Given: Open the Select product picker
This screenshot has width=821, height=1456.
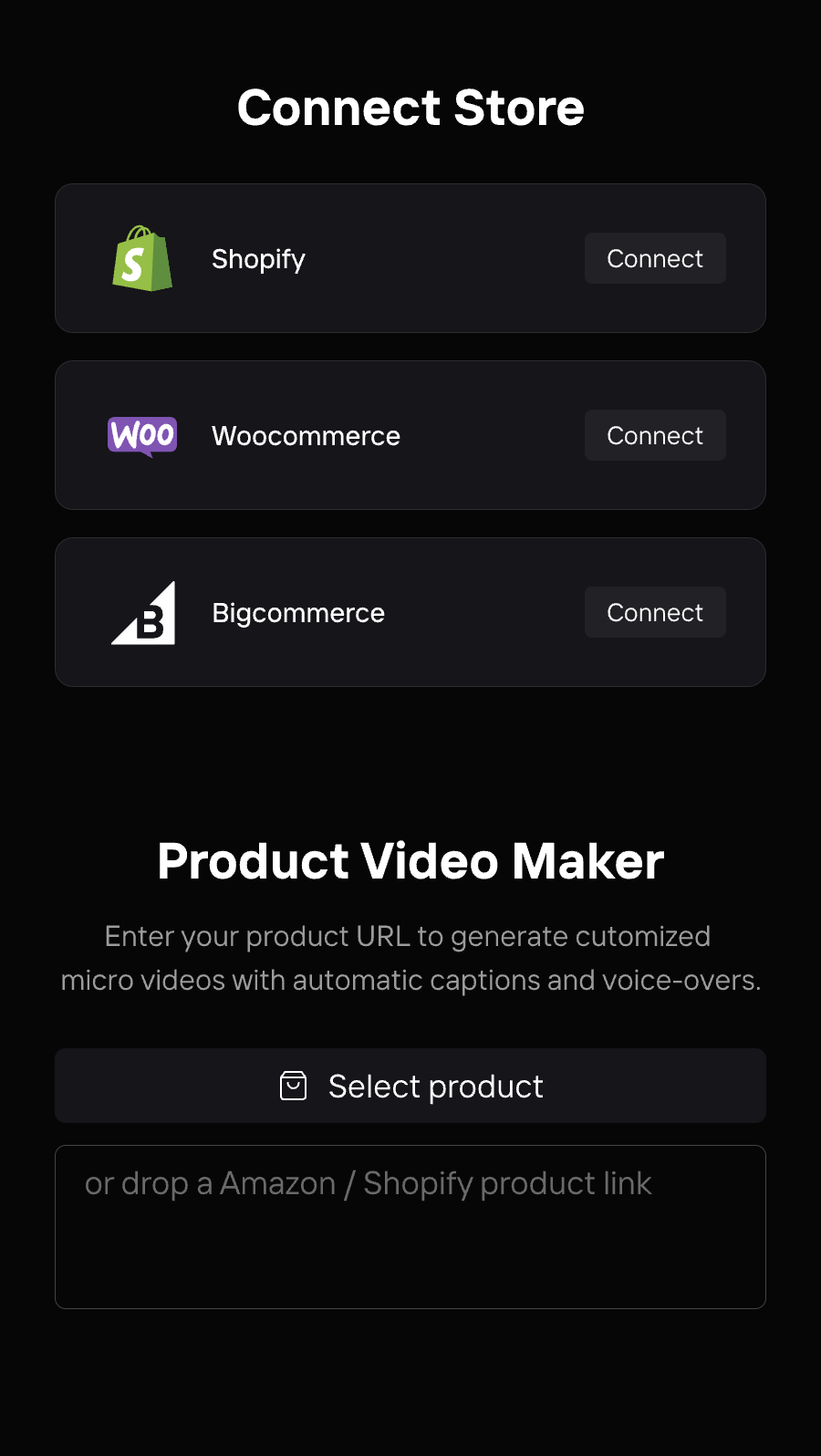Looking at the screenshot, I should (x=410, y=1086).
